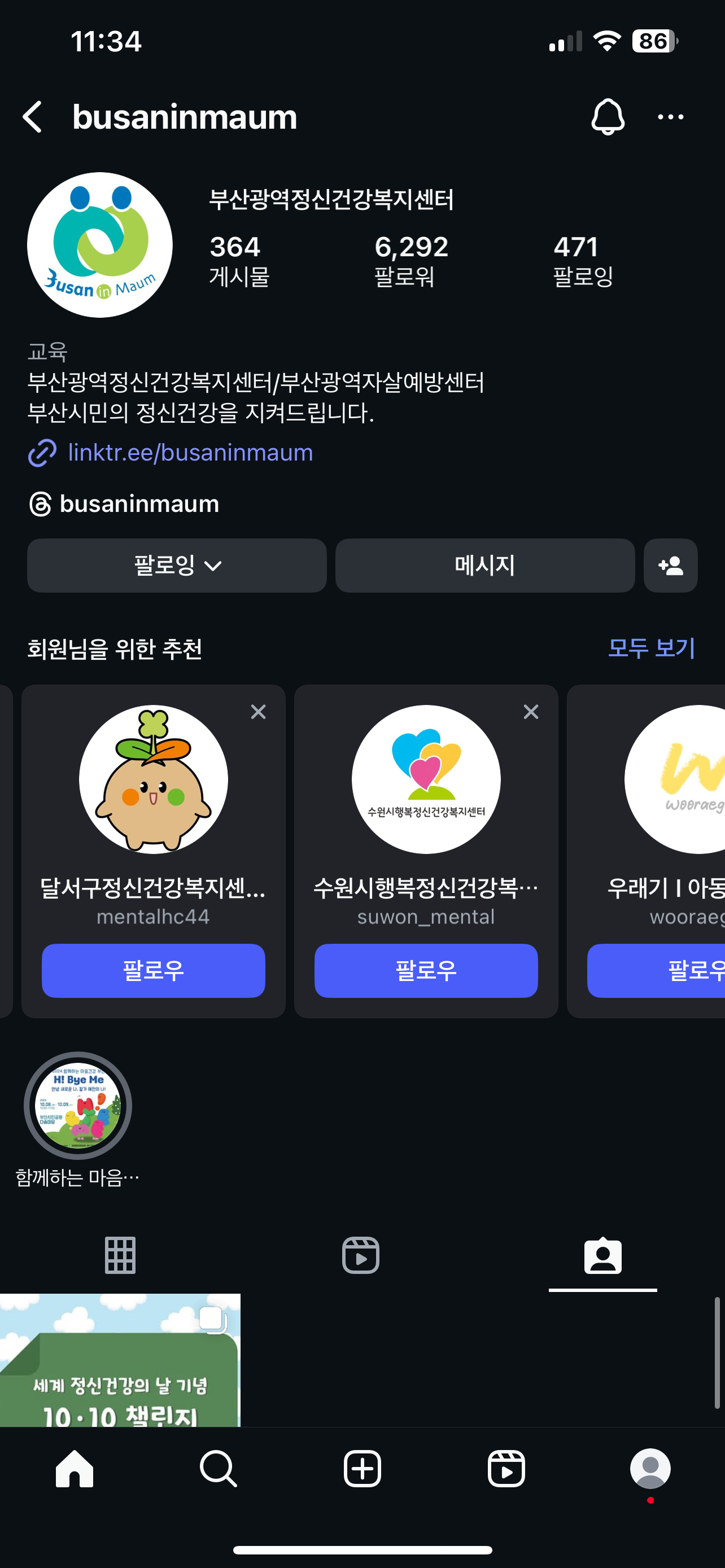Open the 함께하는 마음 story highlight
The image size is (725, 1568).
(x=78, y=1105)
